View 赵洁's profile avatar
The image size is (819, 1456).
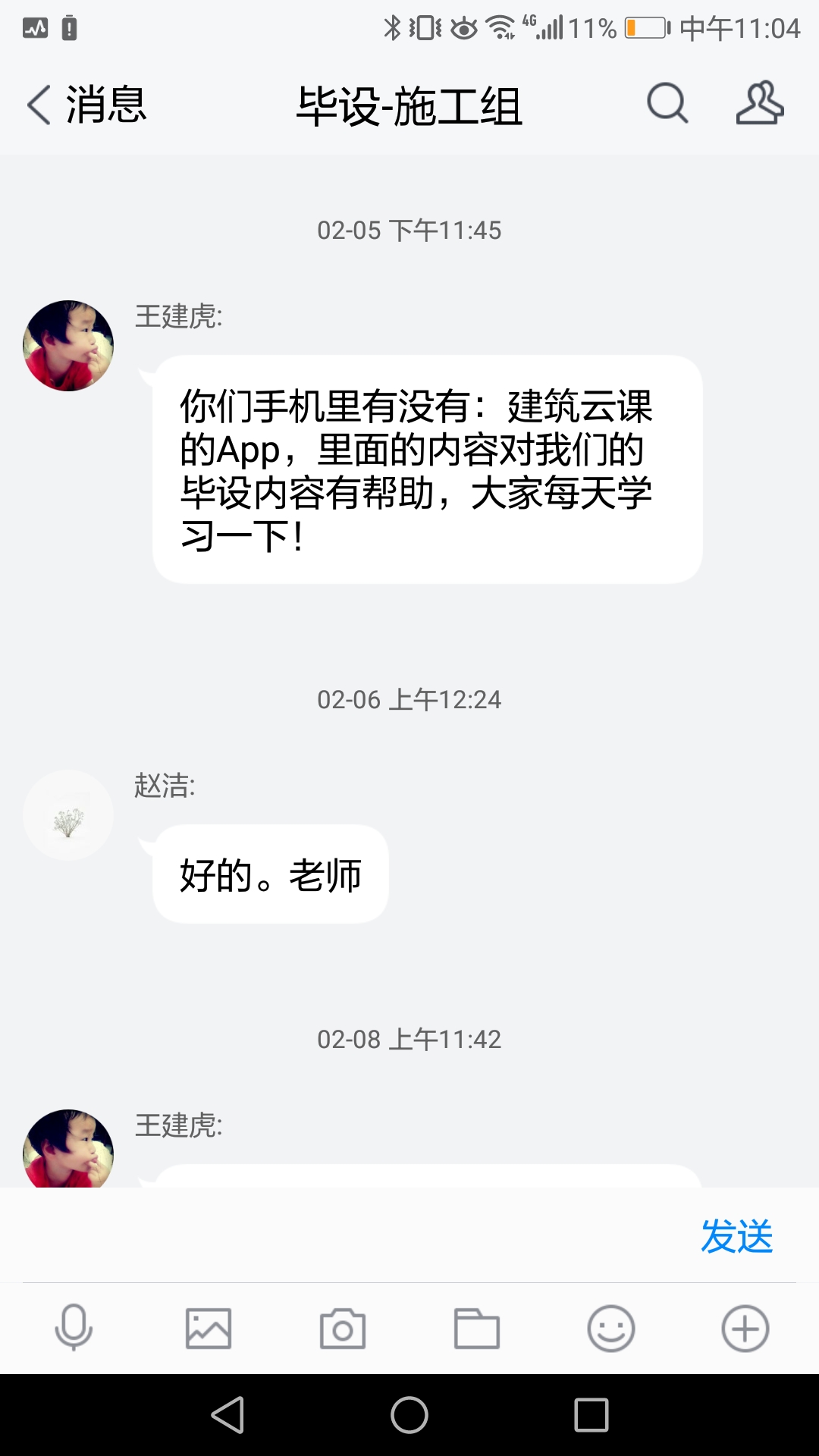point(68,815)
